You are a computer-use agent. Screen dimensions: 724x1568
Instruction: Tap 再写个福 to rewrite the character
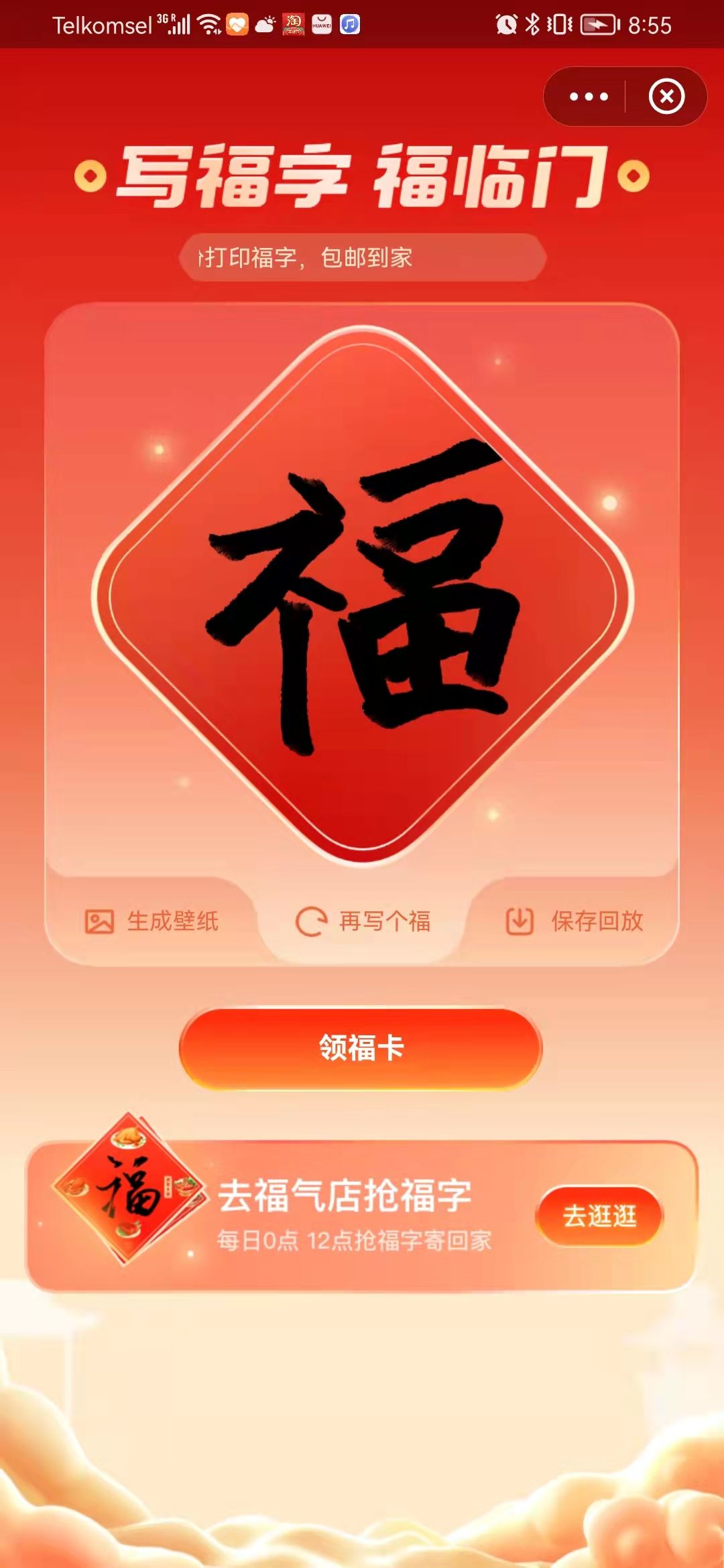363,921
